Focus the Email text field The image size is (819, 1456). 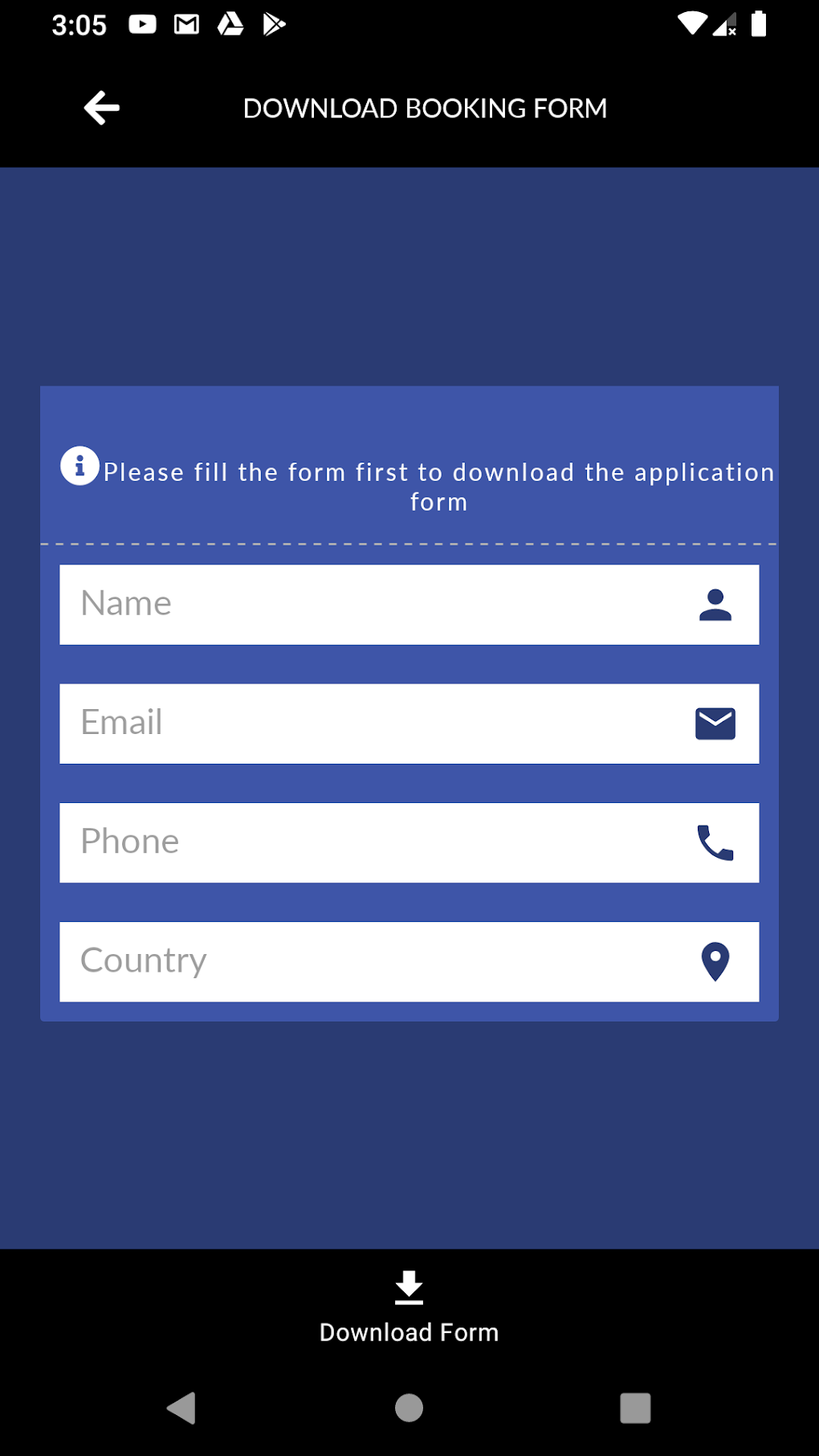409,724
